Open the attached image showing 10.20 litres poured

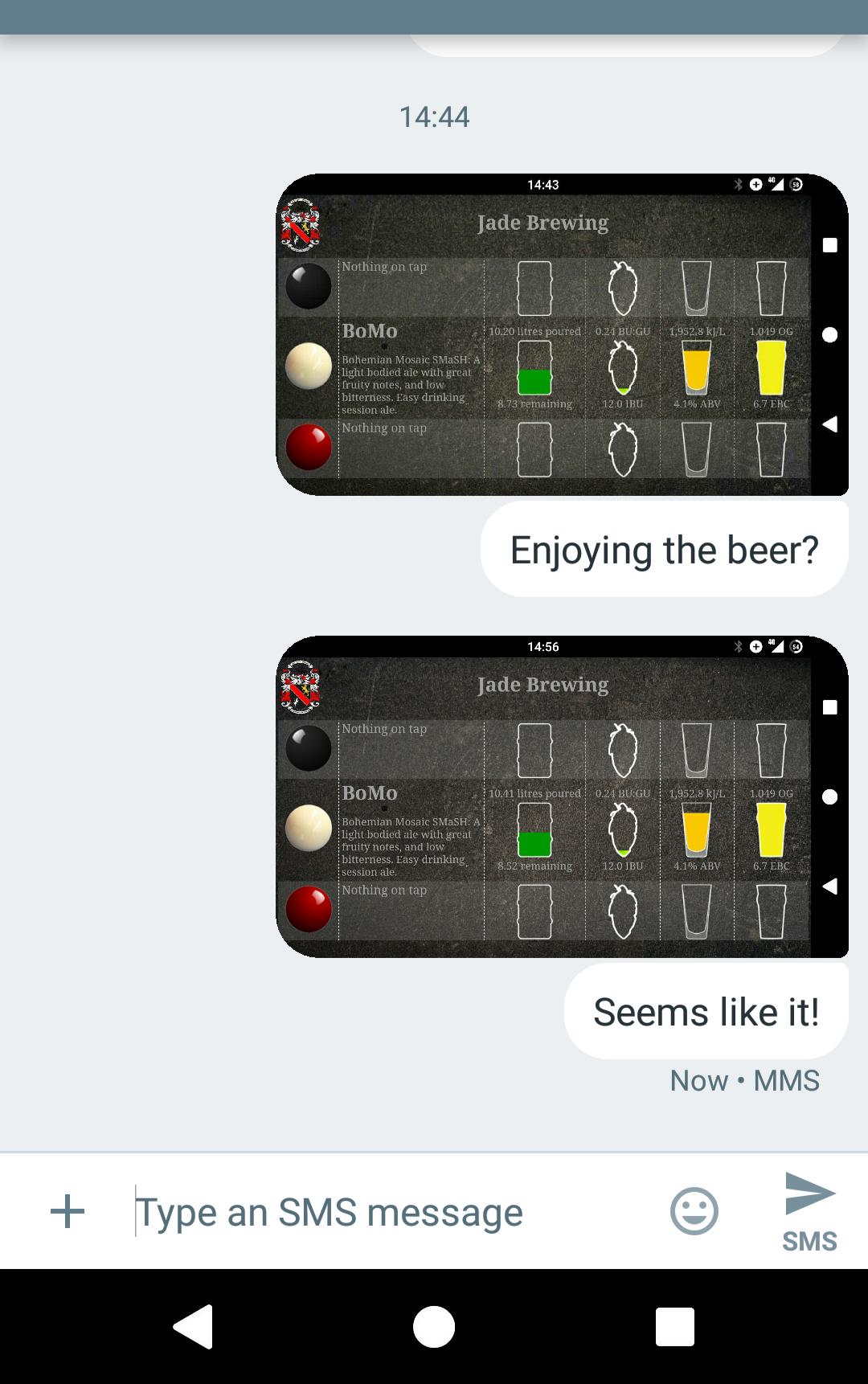pos(561,334)
